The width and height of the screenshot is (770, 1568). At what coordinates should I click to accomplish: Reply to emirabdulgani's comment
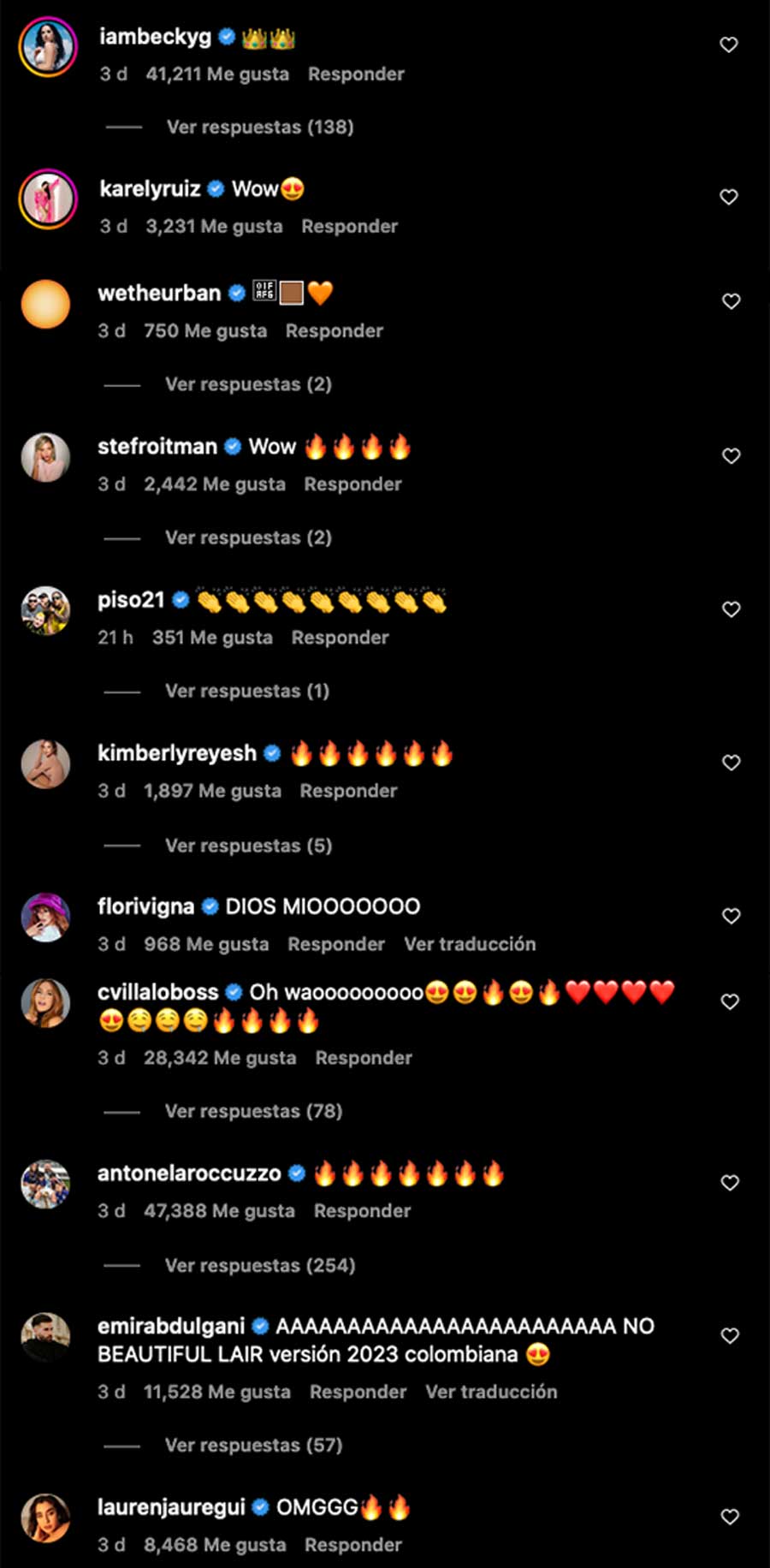[x=358, y=1392]
